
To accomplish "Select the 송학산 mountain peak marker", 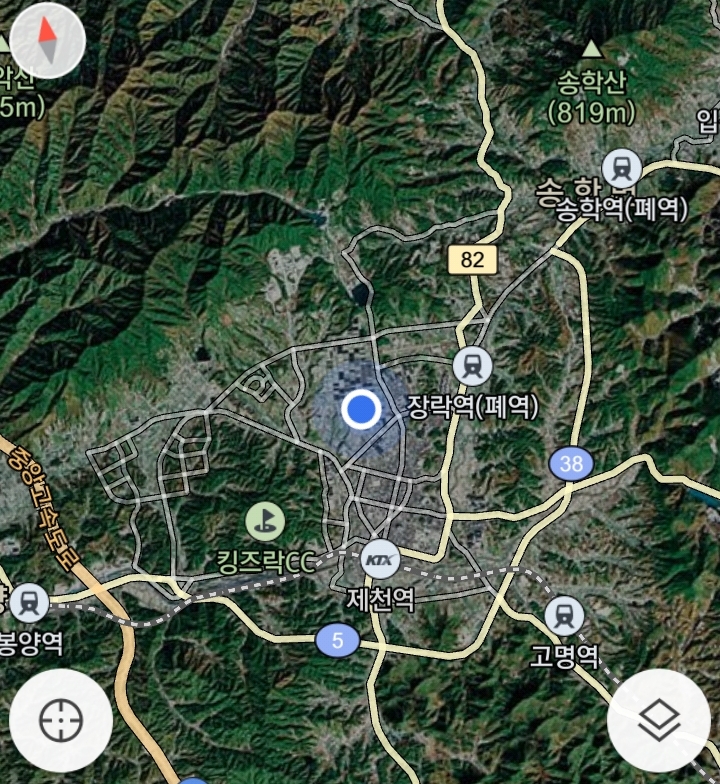I will pyautogui.click(x=592, y=49).
